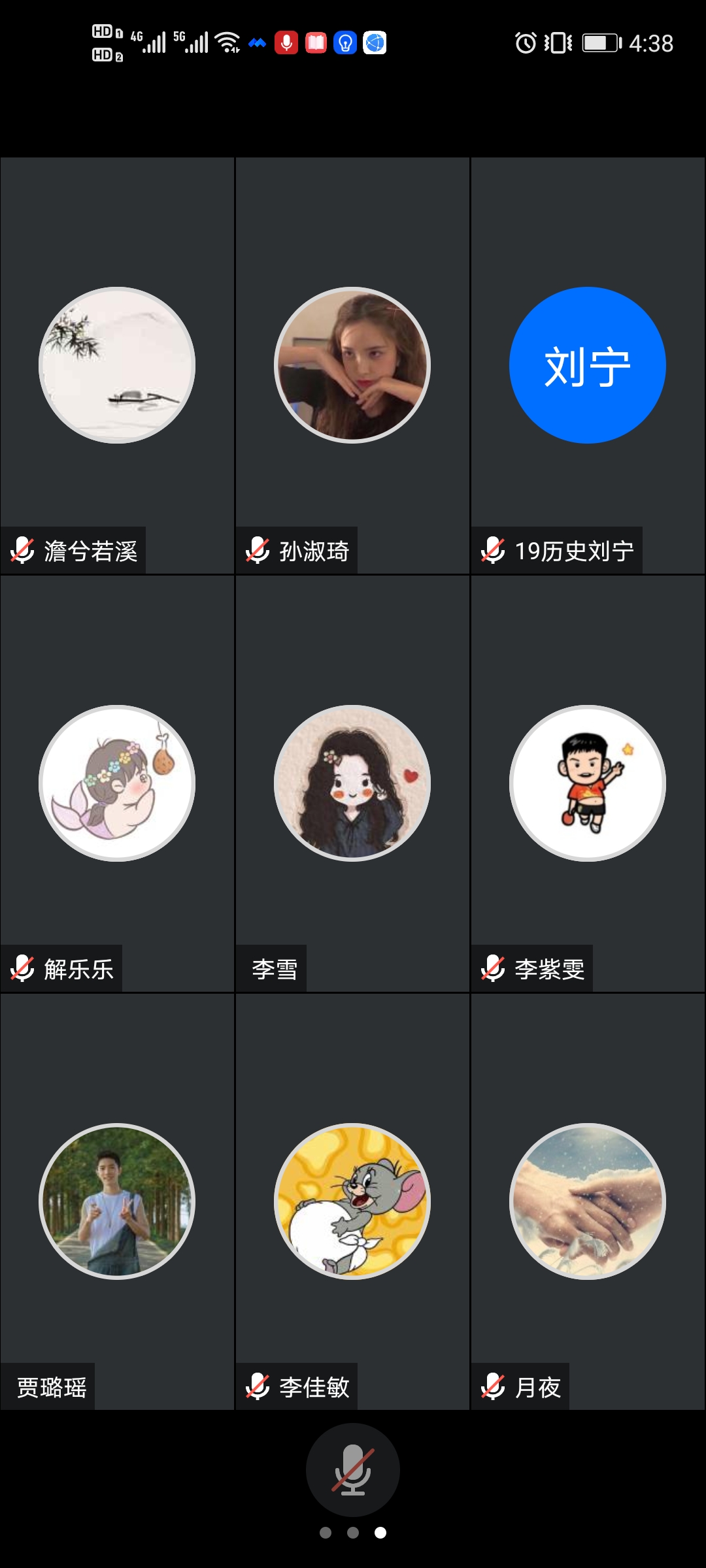This screenshot has height=1568, width=706.
Task: Select 李紫雯's participant tile
Action: (587, 783)
